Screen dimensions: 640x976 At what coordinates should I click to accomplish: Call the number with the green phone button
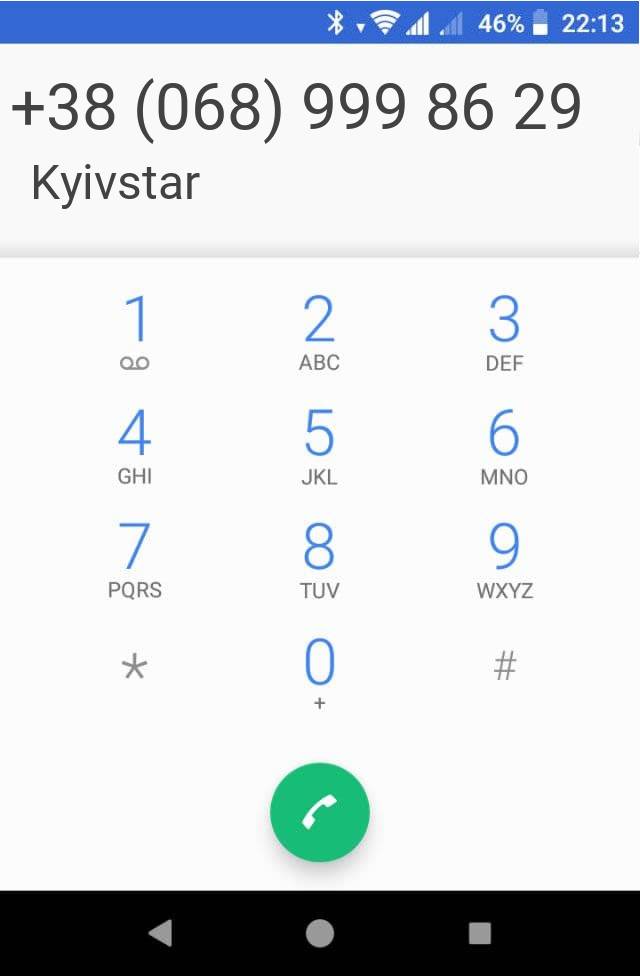[320, 813]
